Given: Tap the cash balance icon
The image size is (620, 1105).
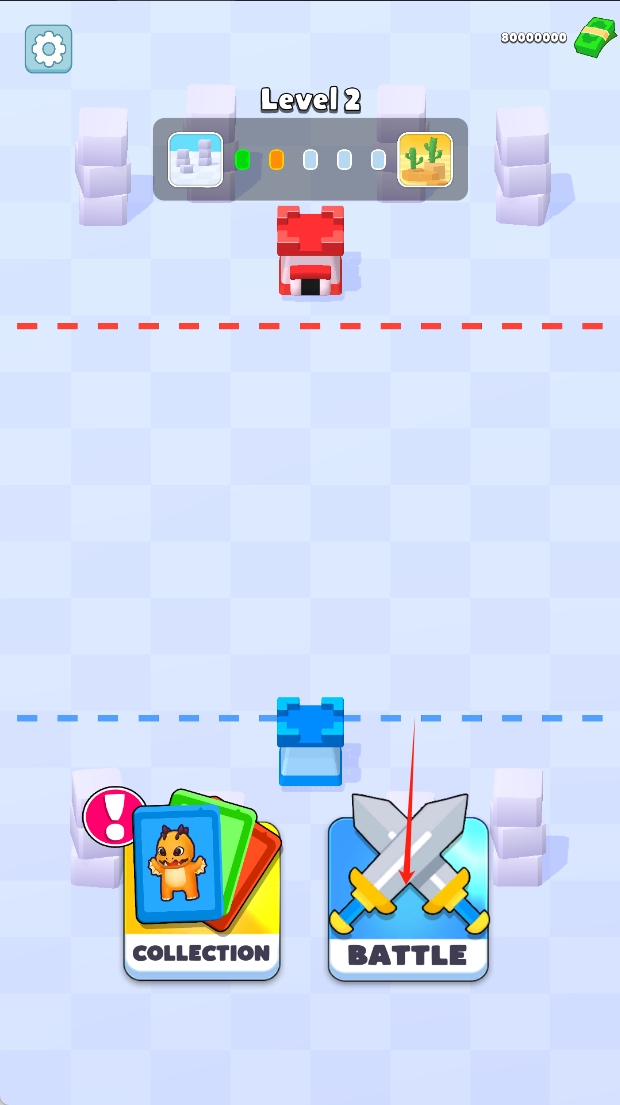Looking at the screenshot, I should tap(594, 38).
